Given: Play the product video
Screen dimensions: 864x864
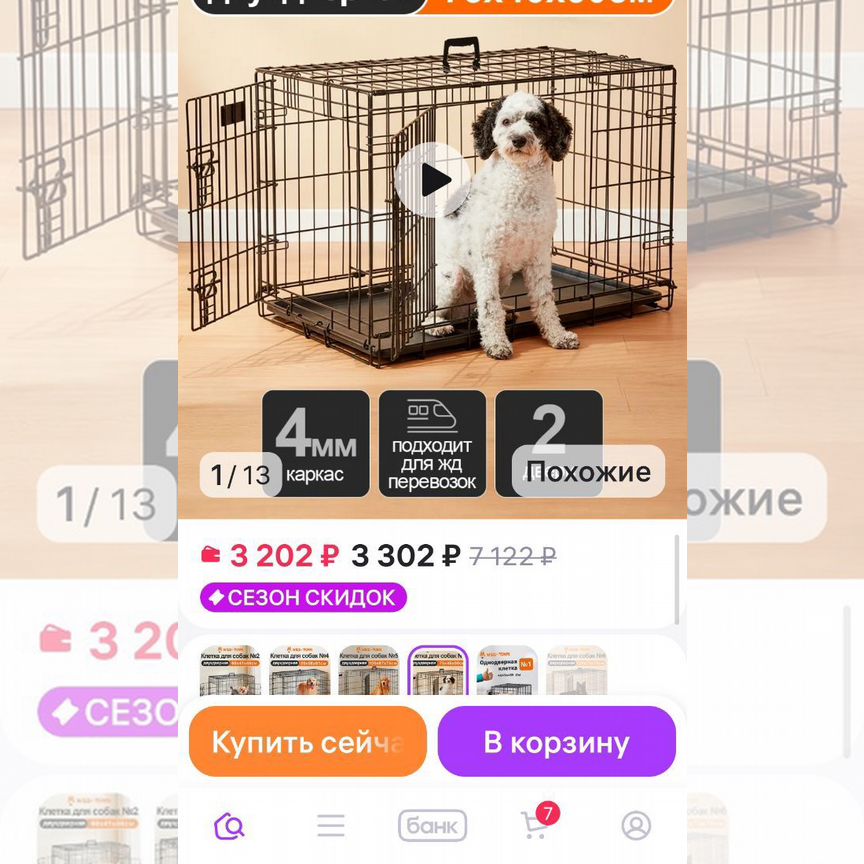Looking at the screenshot, I should 432,180.
